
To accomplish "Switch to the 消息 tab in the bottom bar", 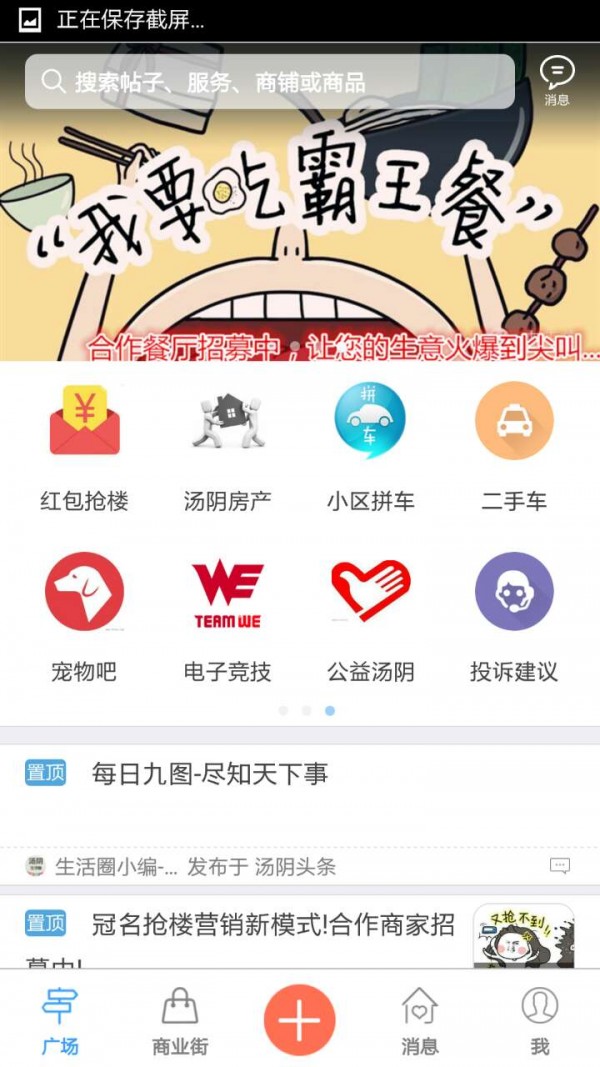I will (x=419, y=1020).
